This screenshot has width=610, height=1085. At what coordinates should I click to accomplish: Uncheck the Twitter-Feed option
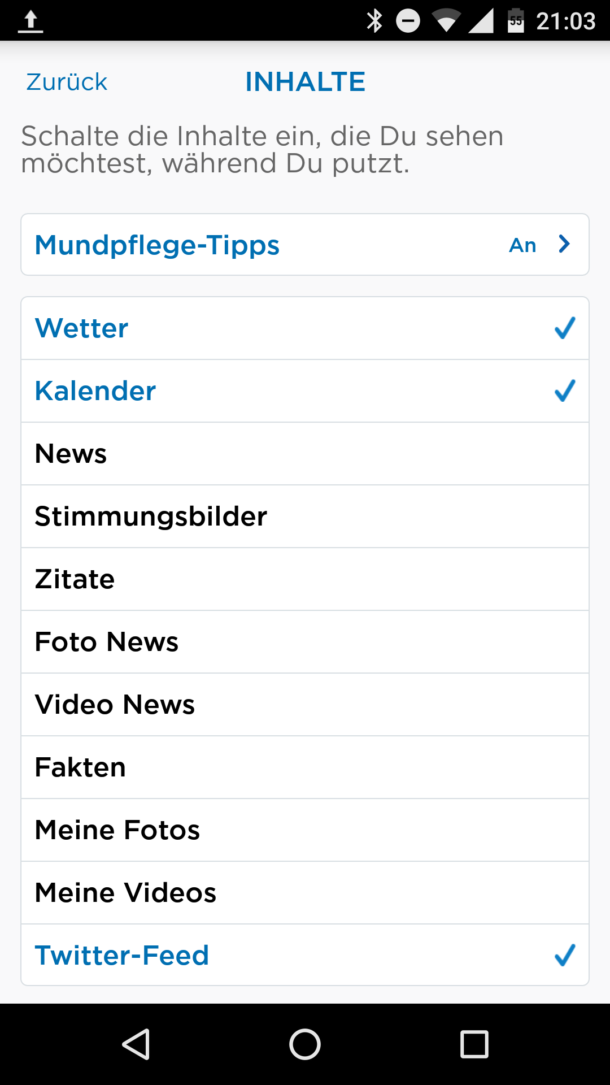[304, 955]
